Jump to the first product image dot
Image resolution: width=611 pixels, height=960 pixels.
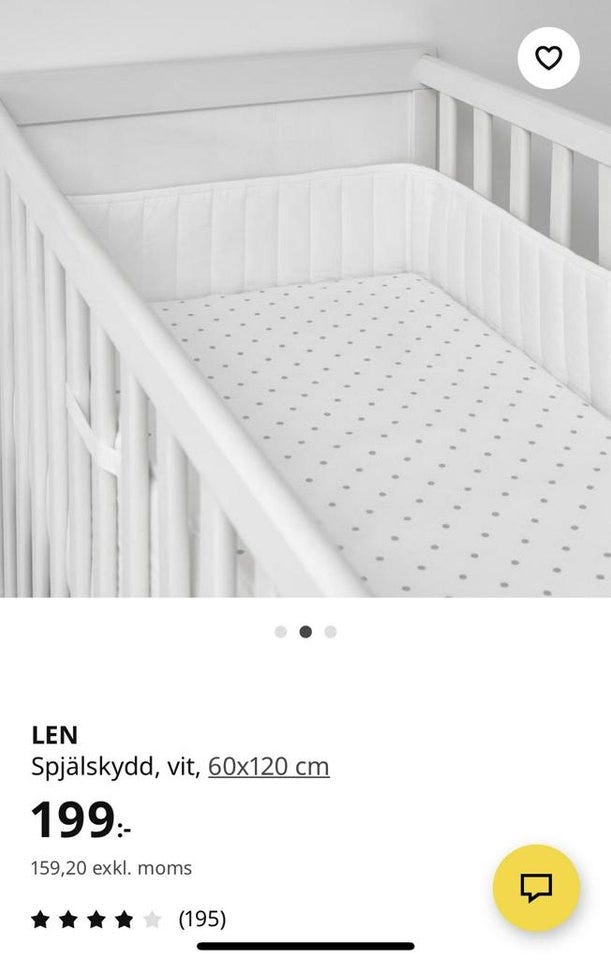click(281, 632)
